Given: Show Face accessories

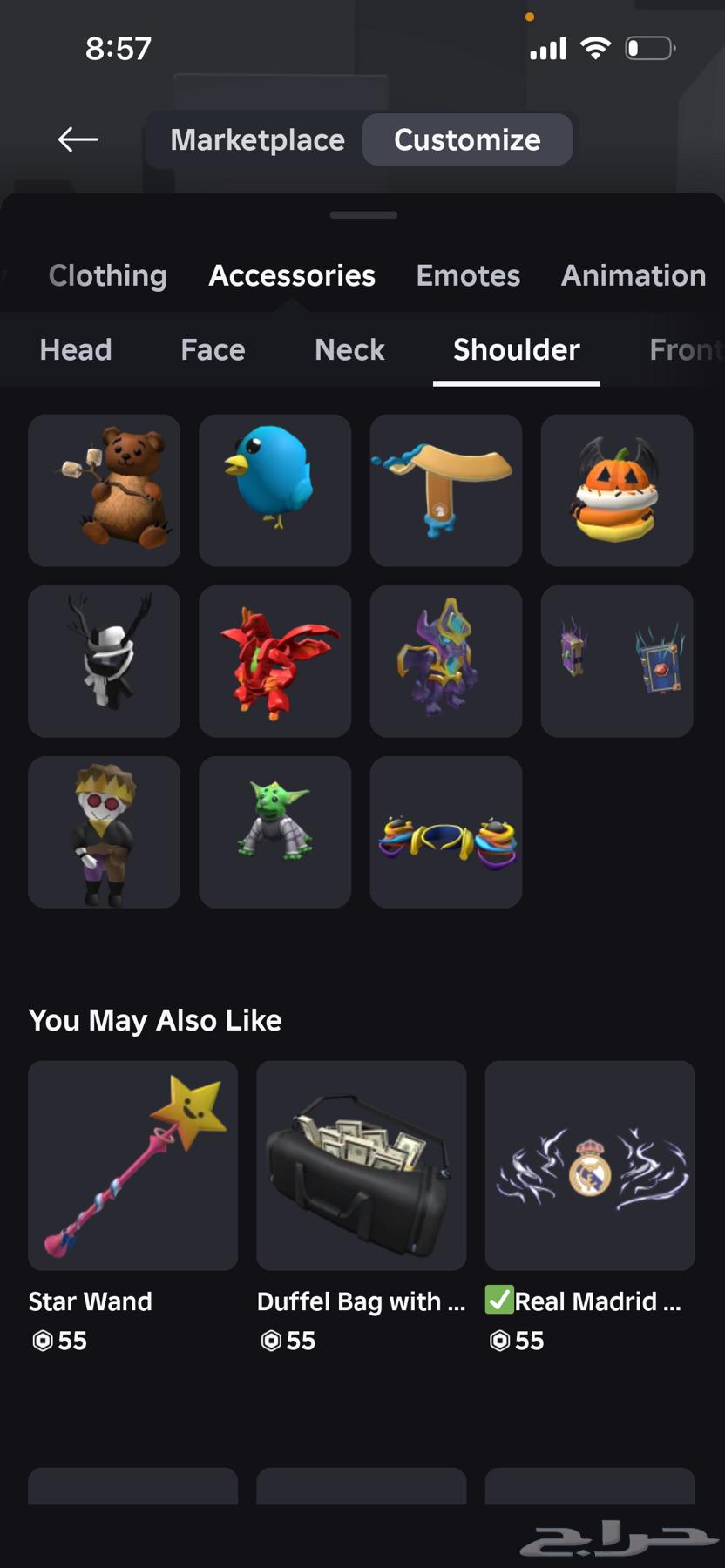Looking at the screenshot, I should 213,349.
